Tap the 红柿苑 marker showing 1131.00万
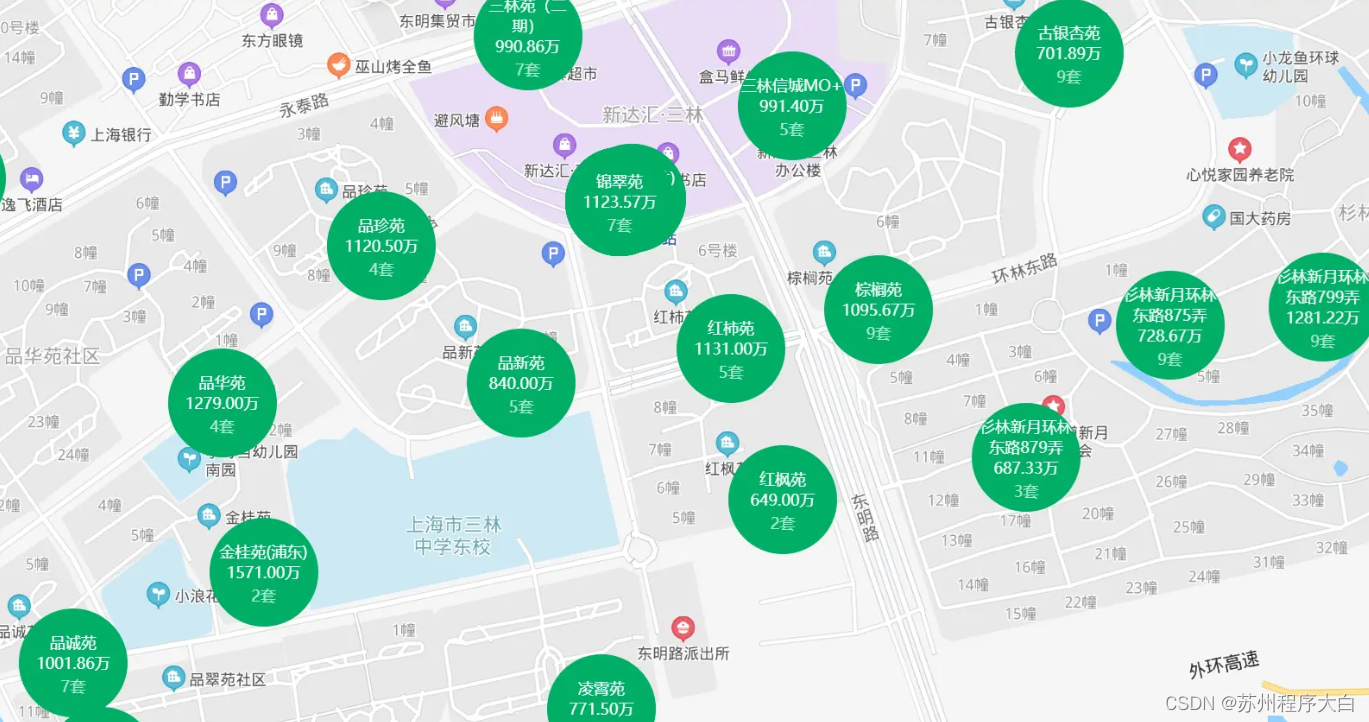Viewport: 1369px width, 722px height. click(731, 349)
